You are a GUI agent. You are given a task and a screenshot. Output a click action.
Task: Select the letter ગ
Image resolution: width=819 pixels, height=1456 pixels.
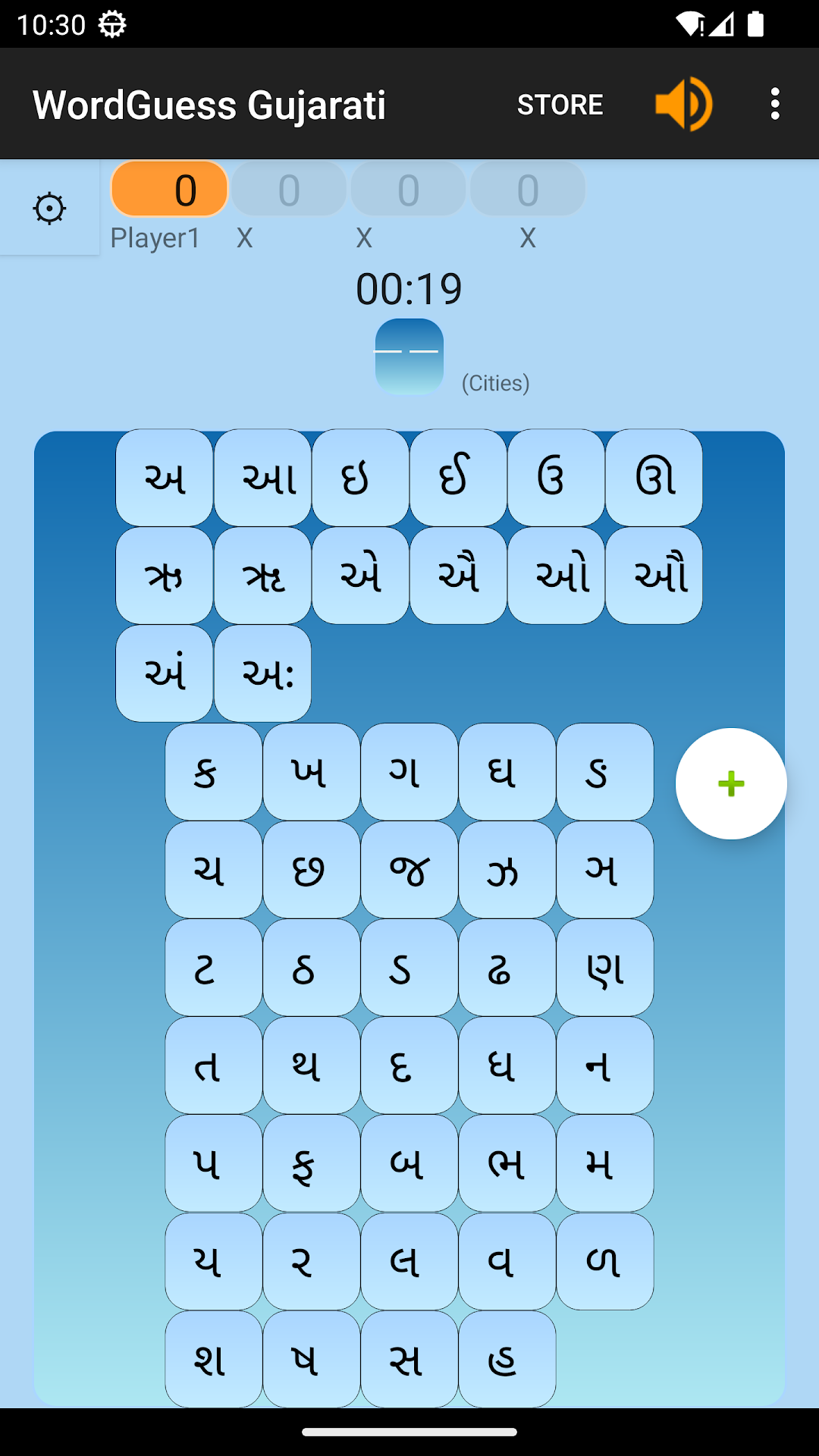tap(409, 772)
